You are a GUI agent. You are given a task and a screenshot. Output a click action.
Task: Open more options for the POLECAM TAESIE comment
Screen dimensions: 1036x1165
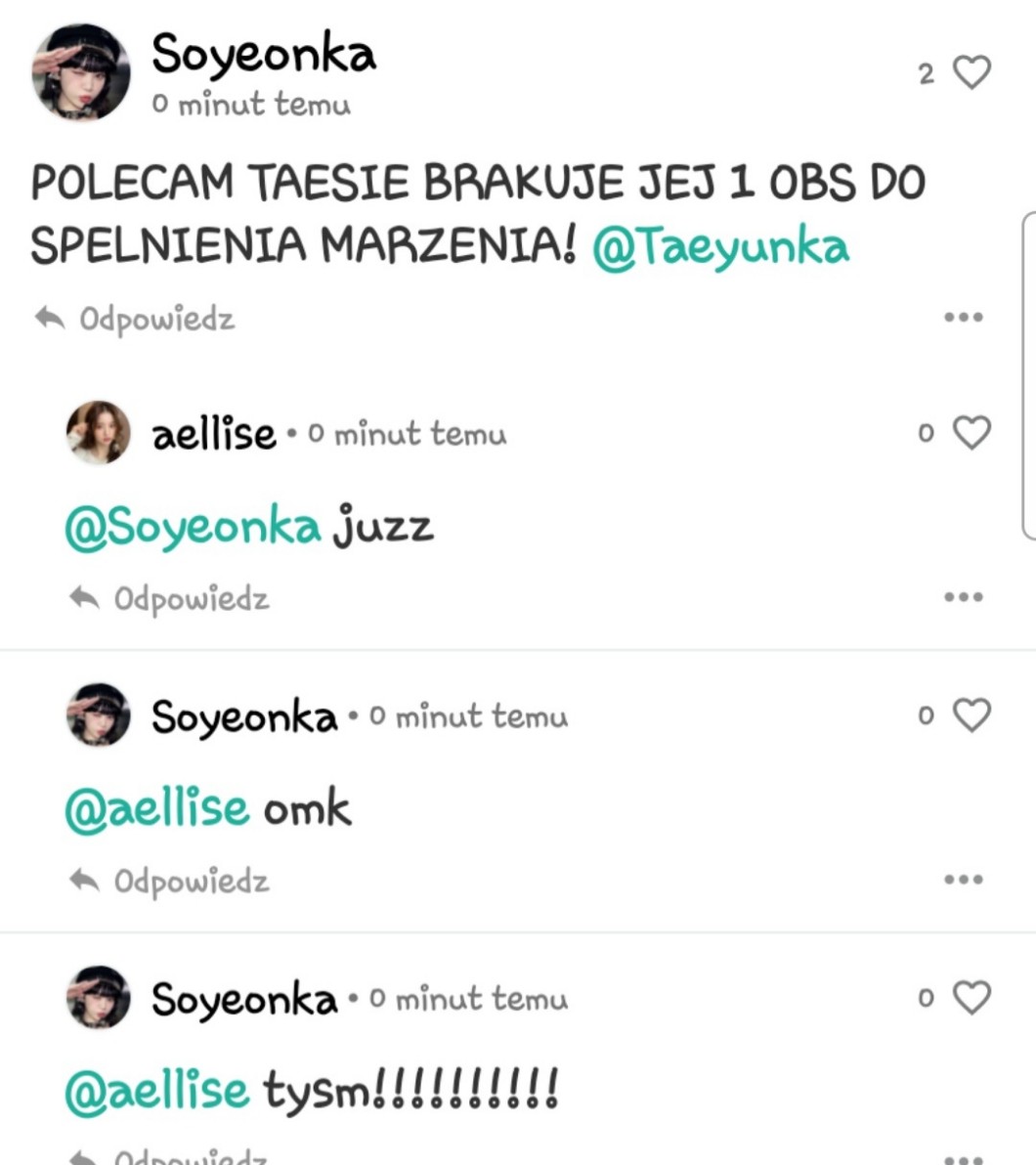pyautogui.click(x=963, y=318)
